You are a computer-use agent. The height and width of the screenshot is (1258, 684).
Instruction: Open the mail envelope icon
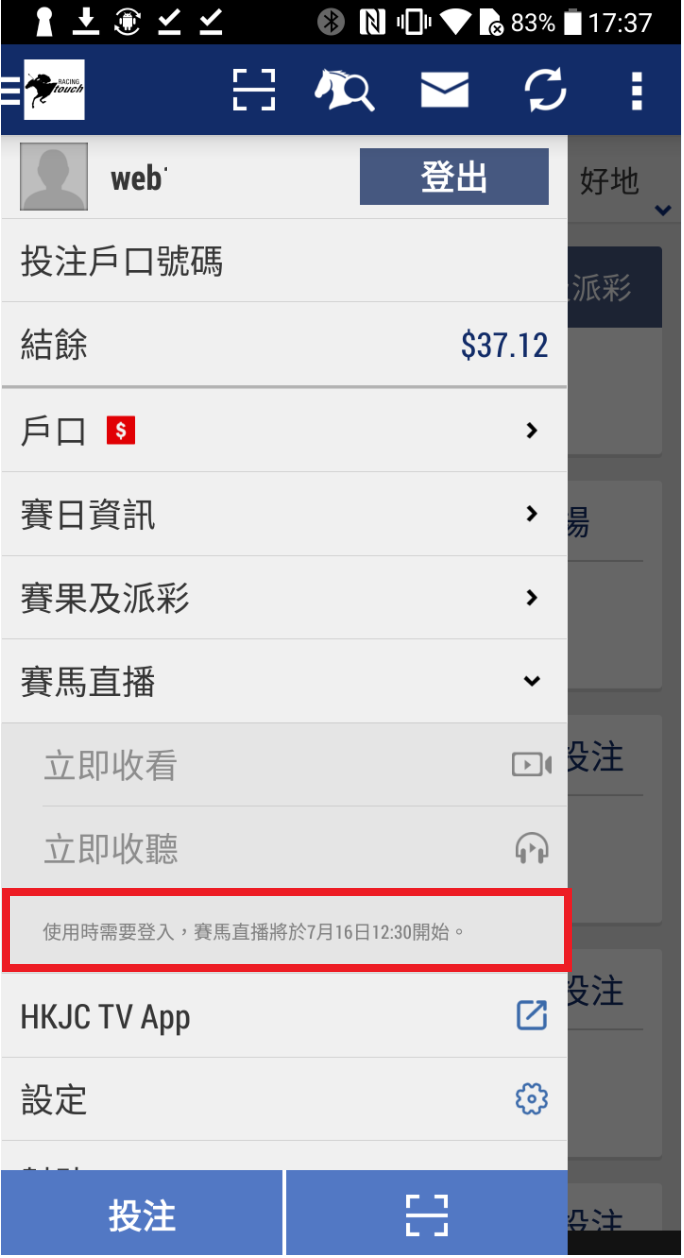point(444,90)
